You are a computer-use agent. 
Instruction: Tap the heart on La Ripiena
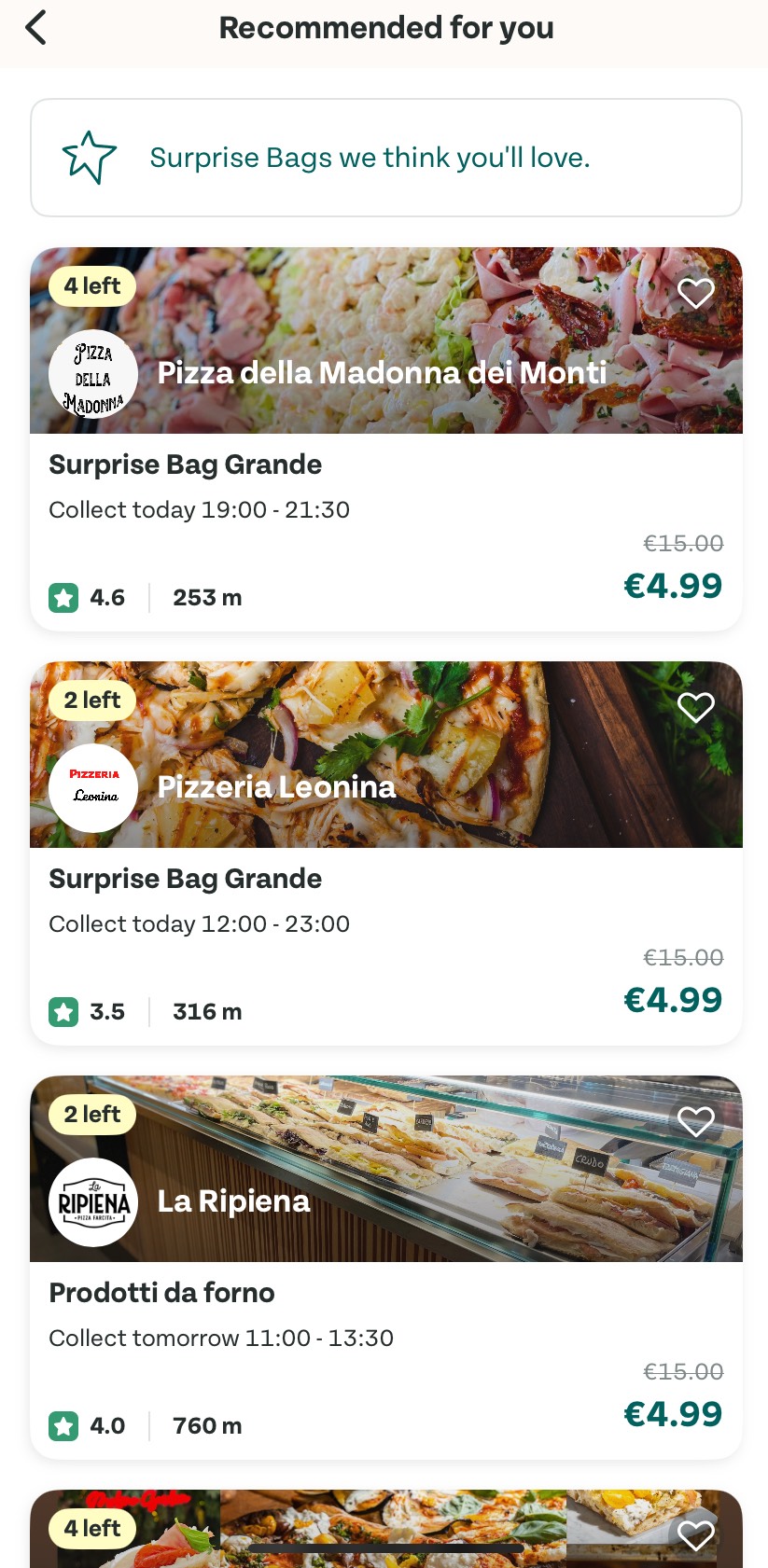coord(695,1121)
